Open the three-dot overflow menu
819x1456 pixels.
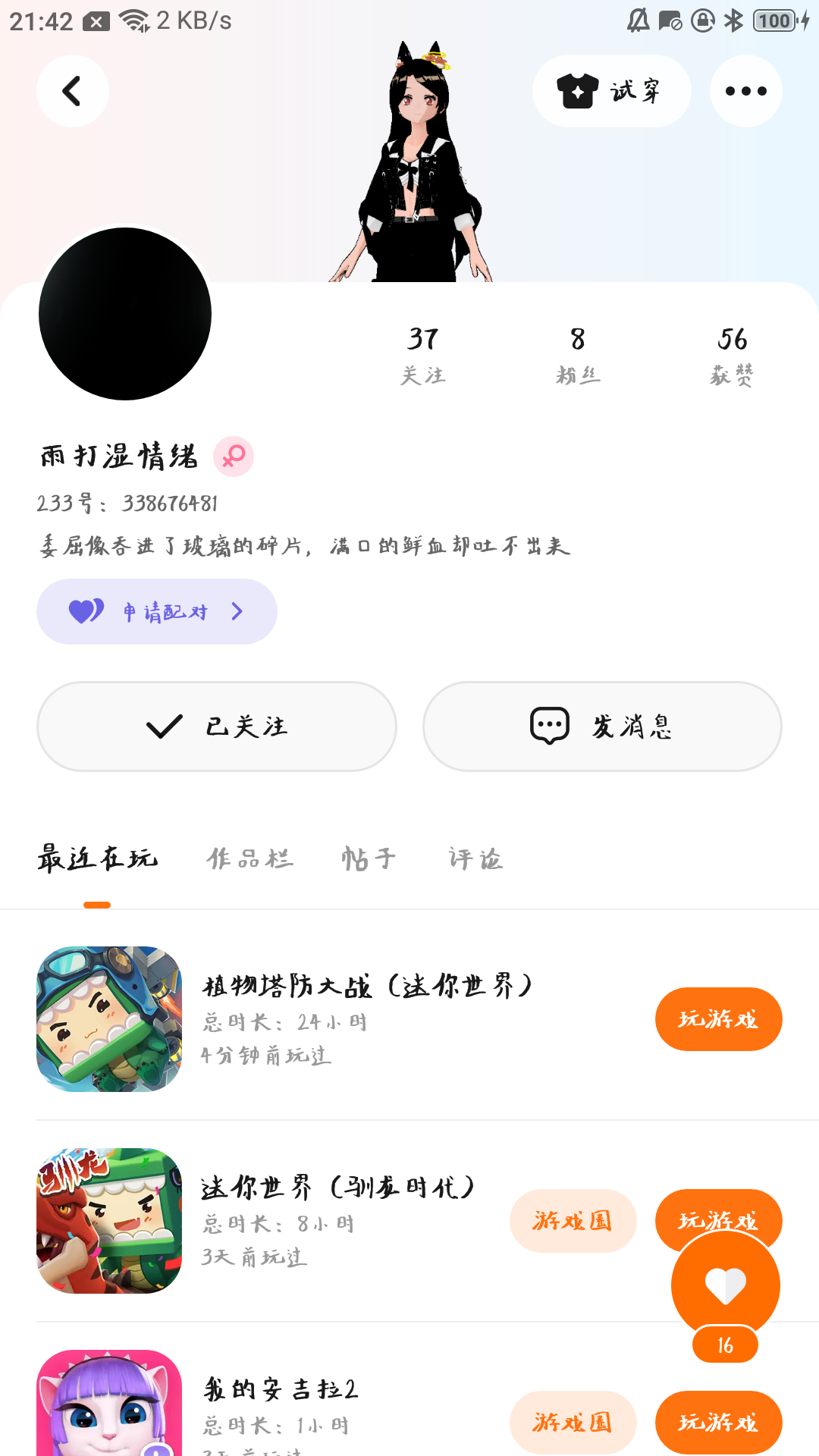point(745,91)
